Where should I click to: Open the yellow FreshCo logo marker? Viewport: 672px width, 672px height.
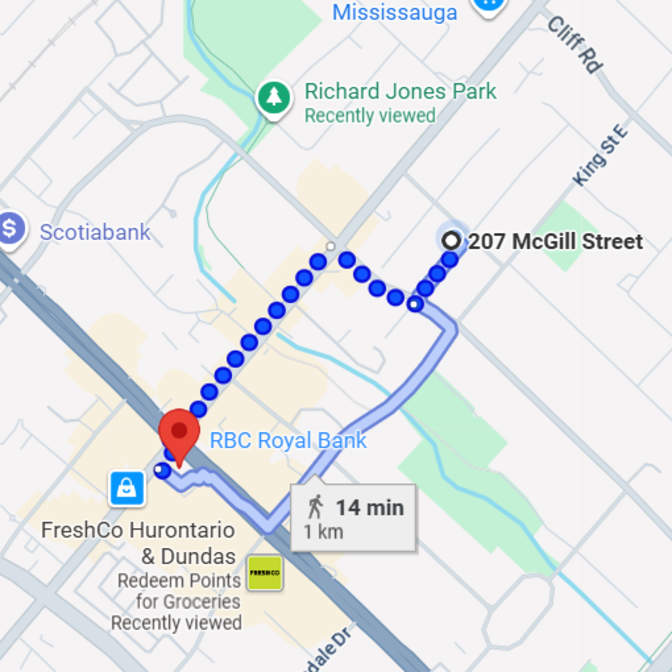tap(265, 572)
